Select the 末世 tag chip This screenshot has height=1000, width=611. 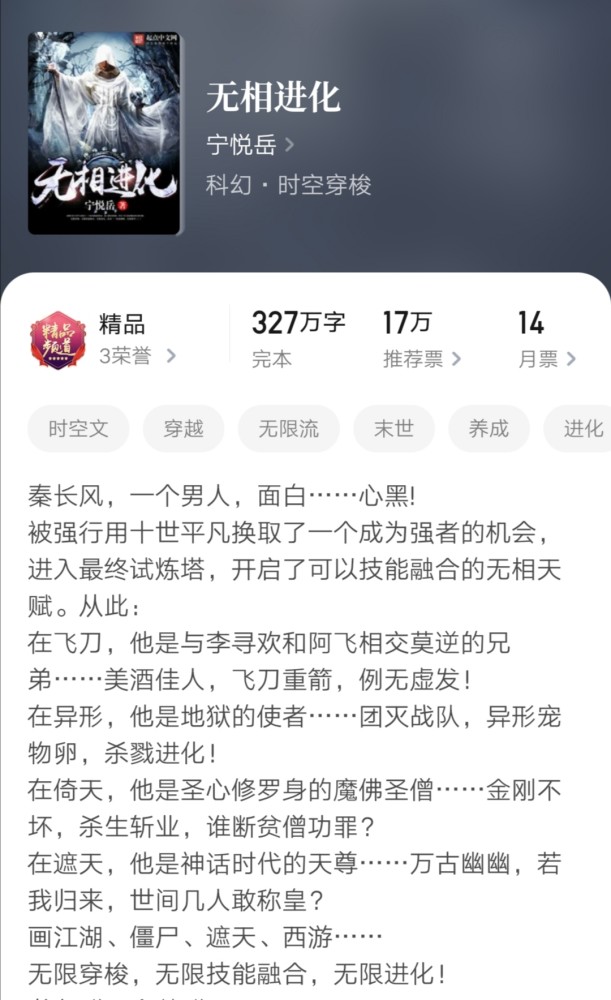point(393,429)
